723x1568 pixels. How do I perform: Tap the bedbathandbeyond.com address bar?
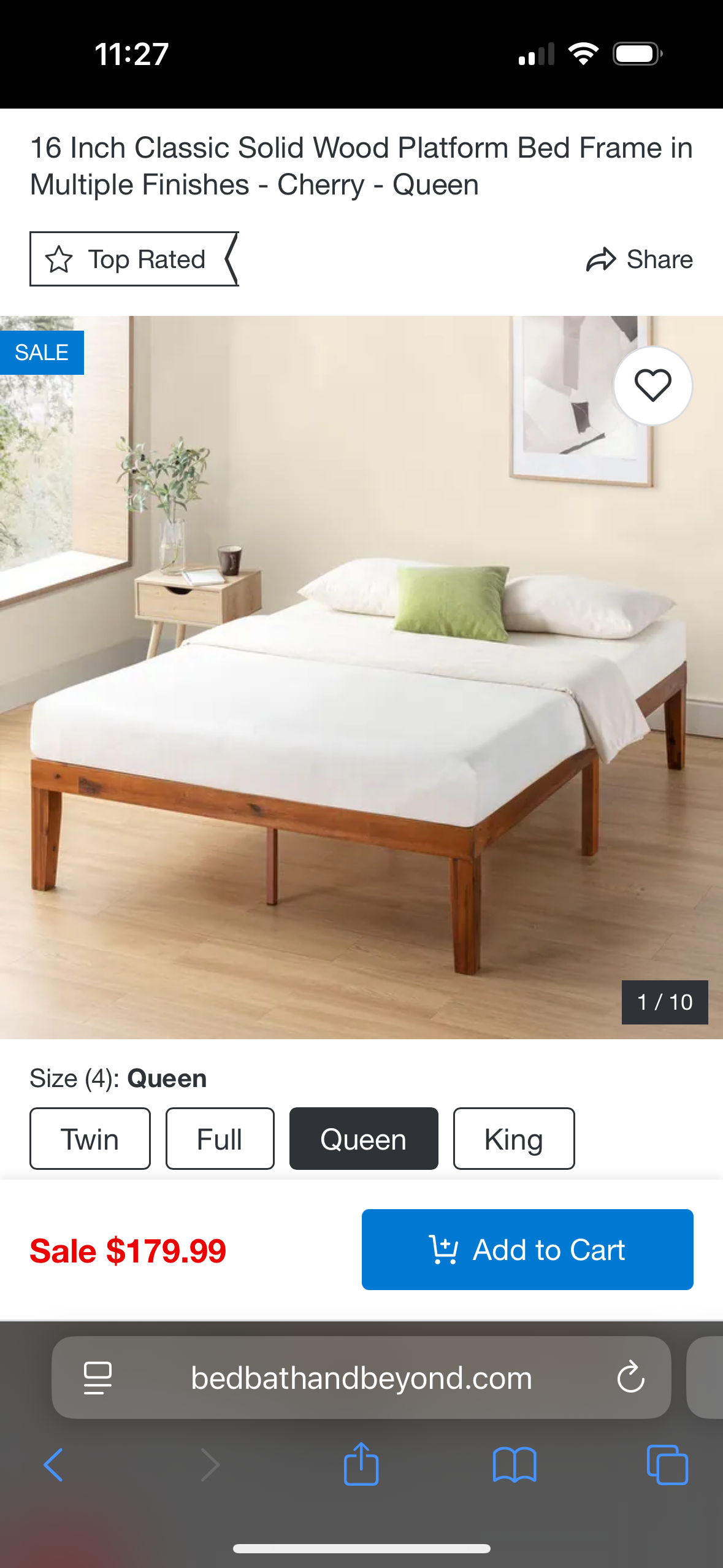point(361,1378)
